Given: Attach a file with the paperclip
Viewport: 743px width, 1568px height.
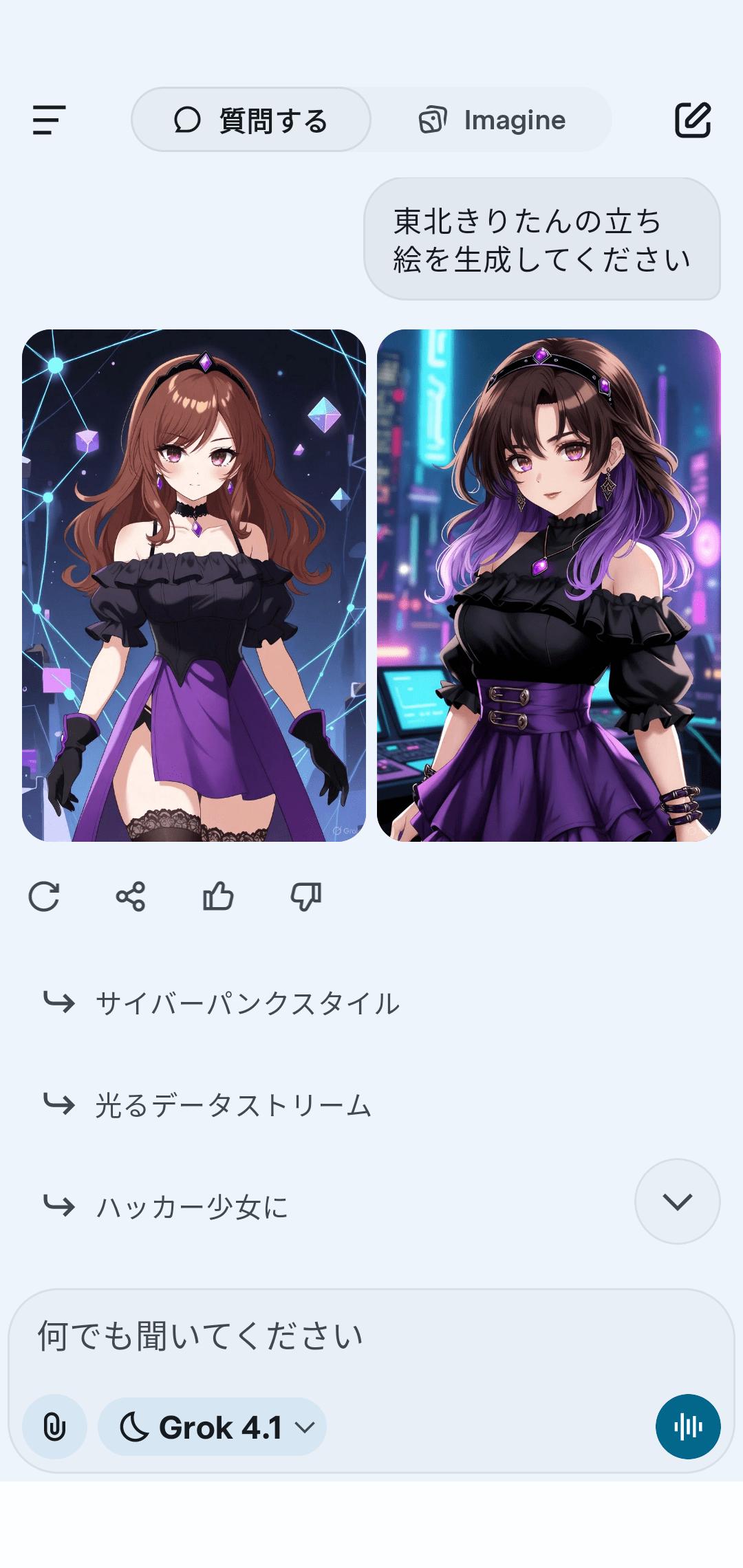Looking at the screenshot, I should click(x=54, y=1427).
